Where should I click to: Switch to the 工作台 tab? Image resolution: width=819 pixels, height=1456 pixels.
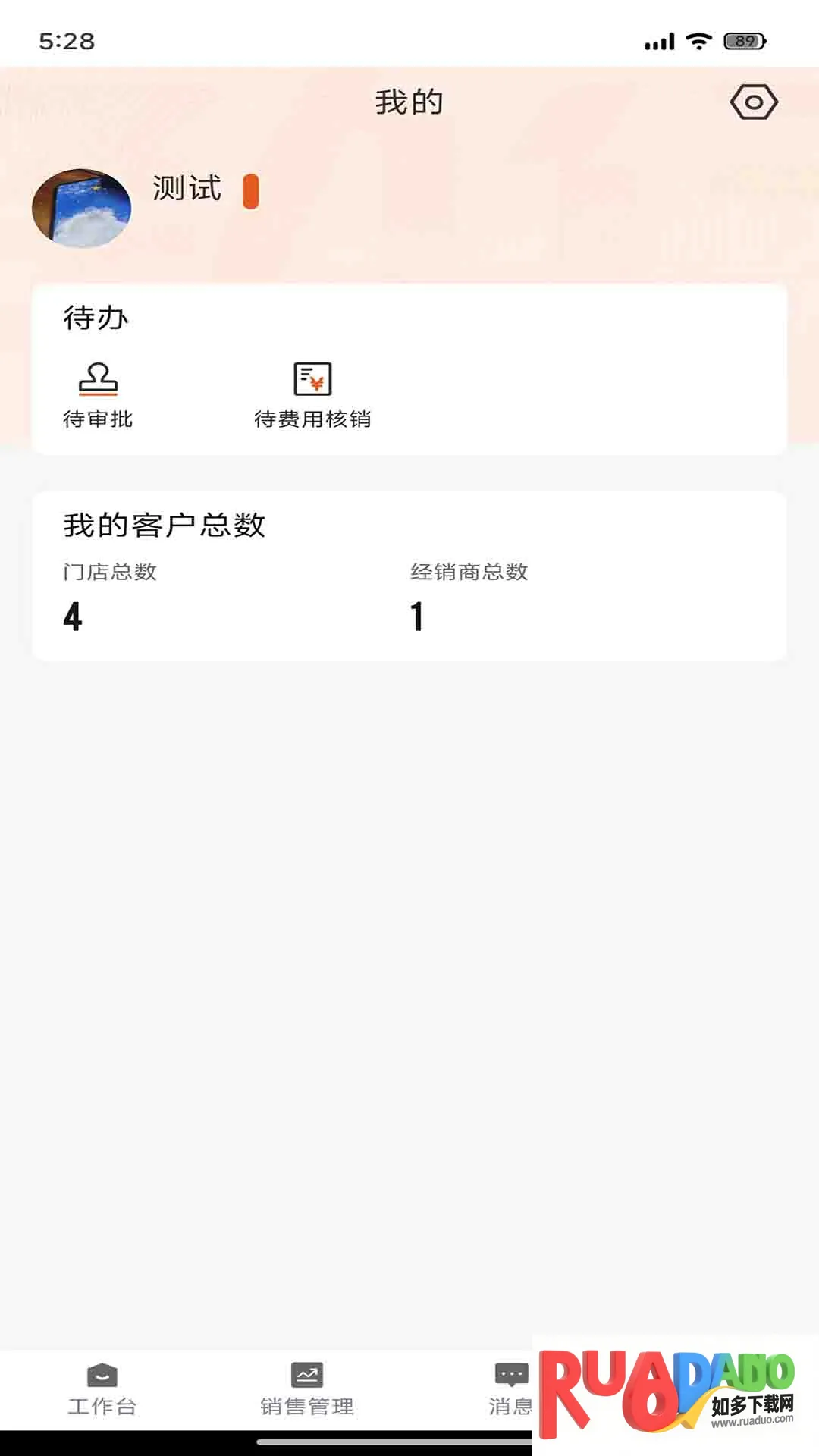(102, 1389)
